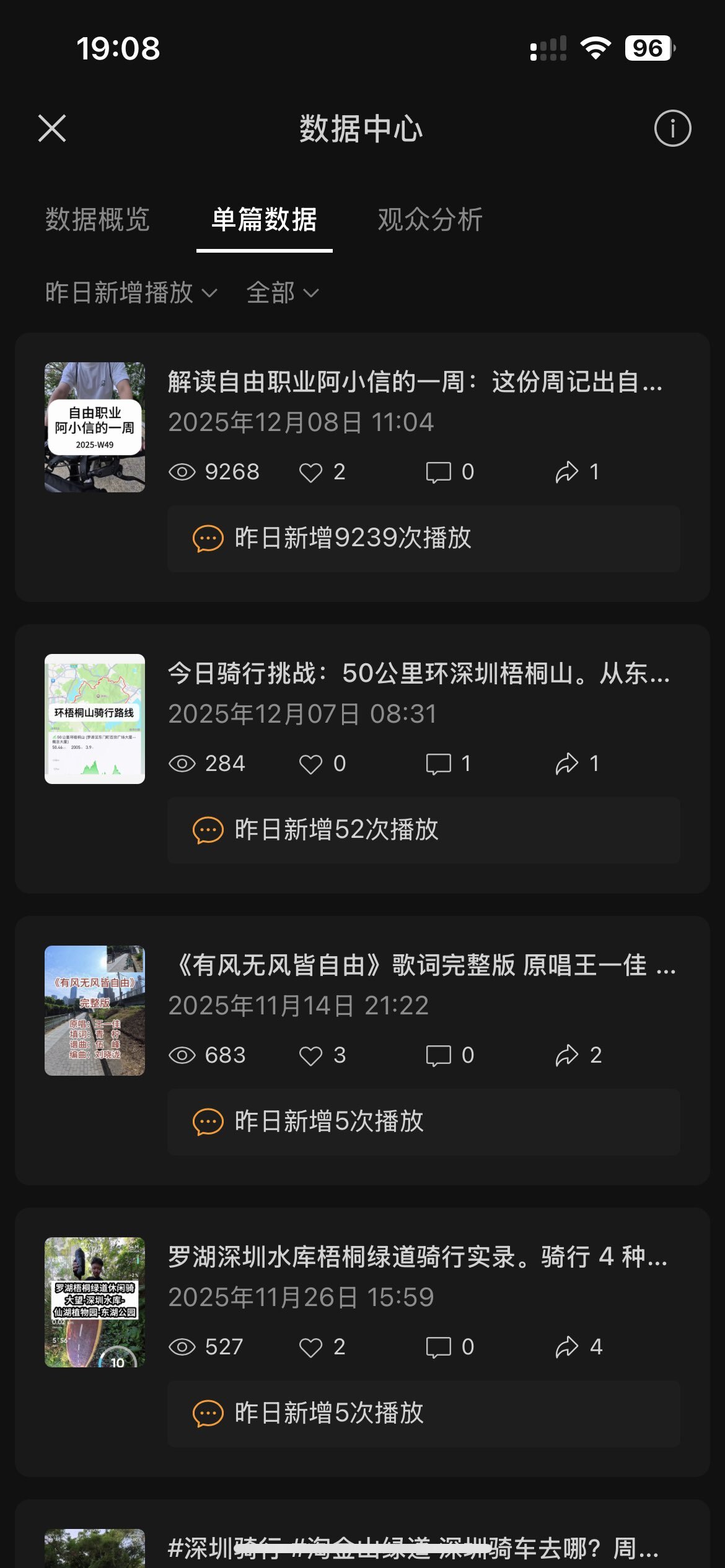Click the comment icon on 50公里骑行挑战 video
Image resolution: width=725 pixels, height=1568 pixels.
coord(437,764)
